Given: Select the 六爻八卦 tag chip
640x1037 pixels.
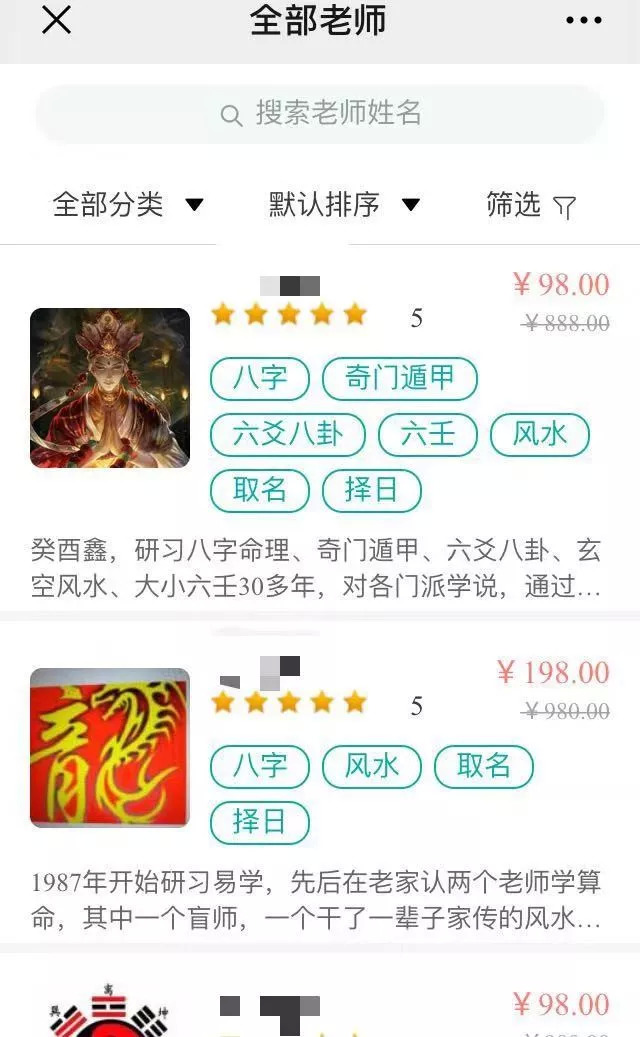Looking at the screenshot, I should 288,434.
